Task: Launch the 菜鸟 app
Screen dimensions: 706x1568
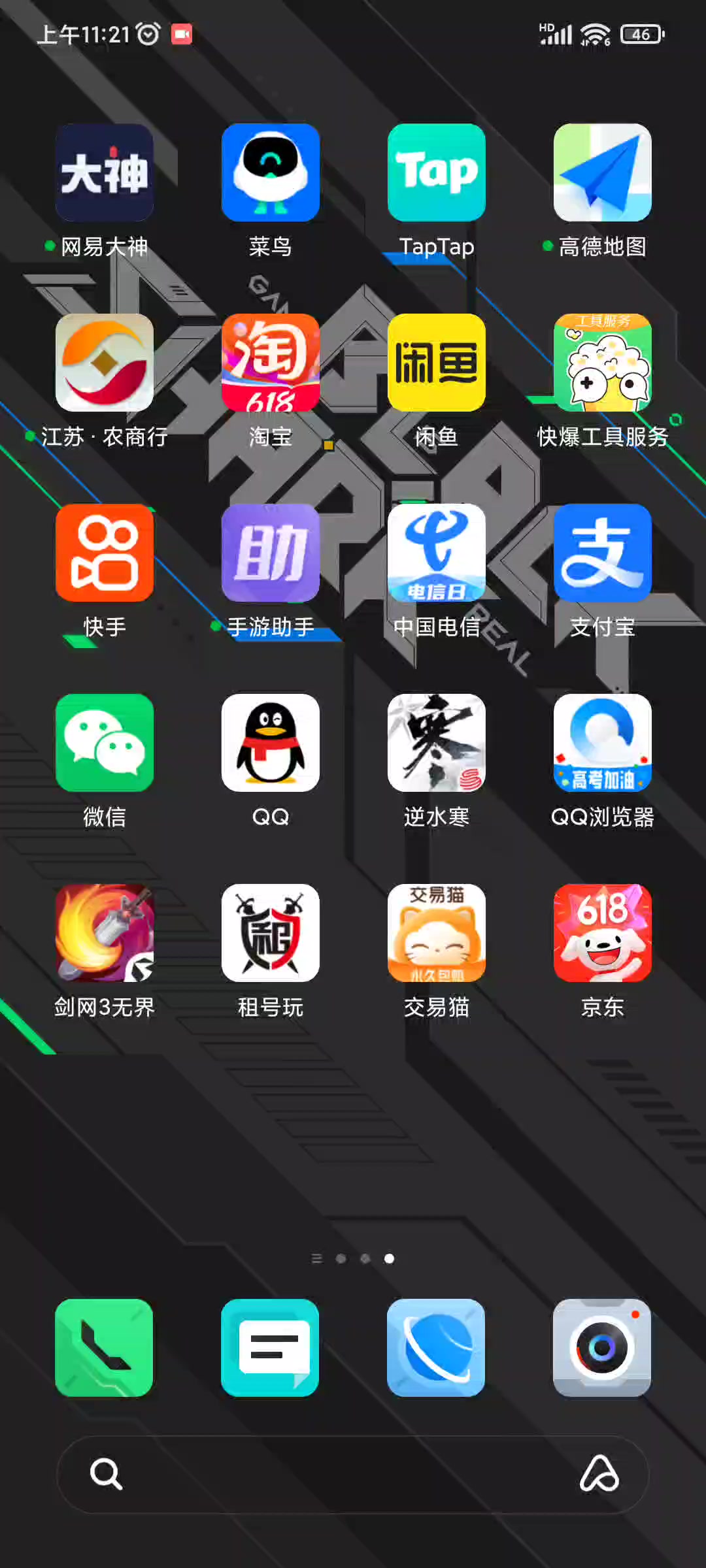Action: tap(271, 173)
